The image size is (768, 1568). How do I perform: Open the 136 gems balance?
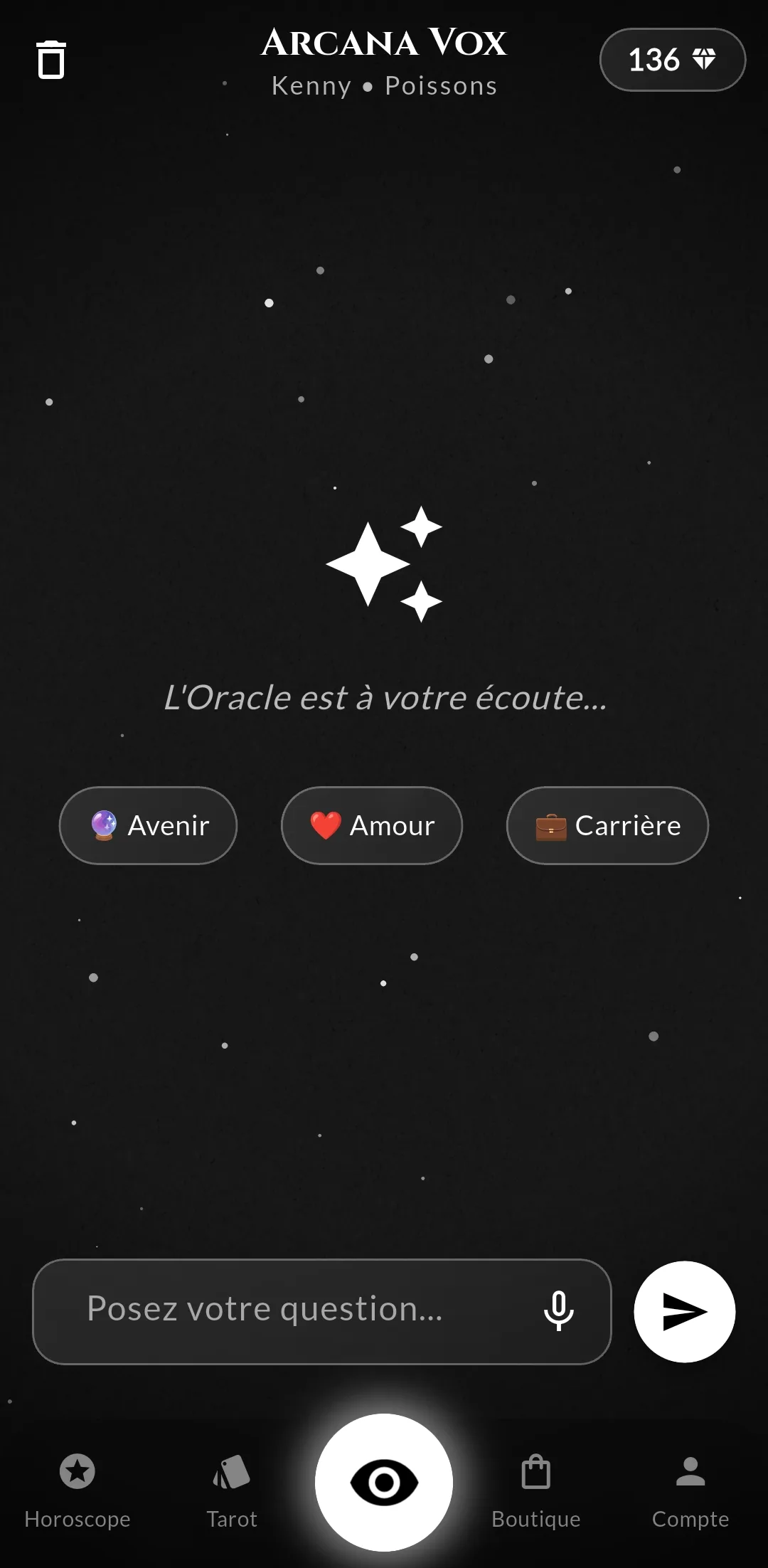(672, 60)
